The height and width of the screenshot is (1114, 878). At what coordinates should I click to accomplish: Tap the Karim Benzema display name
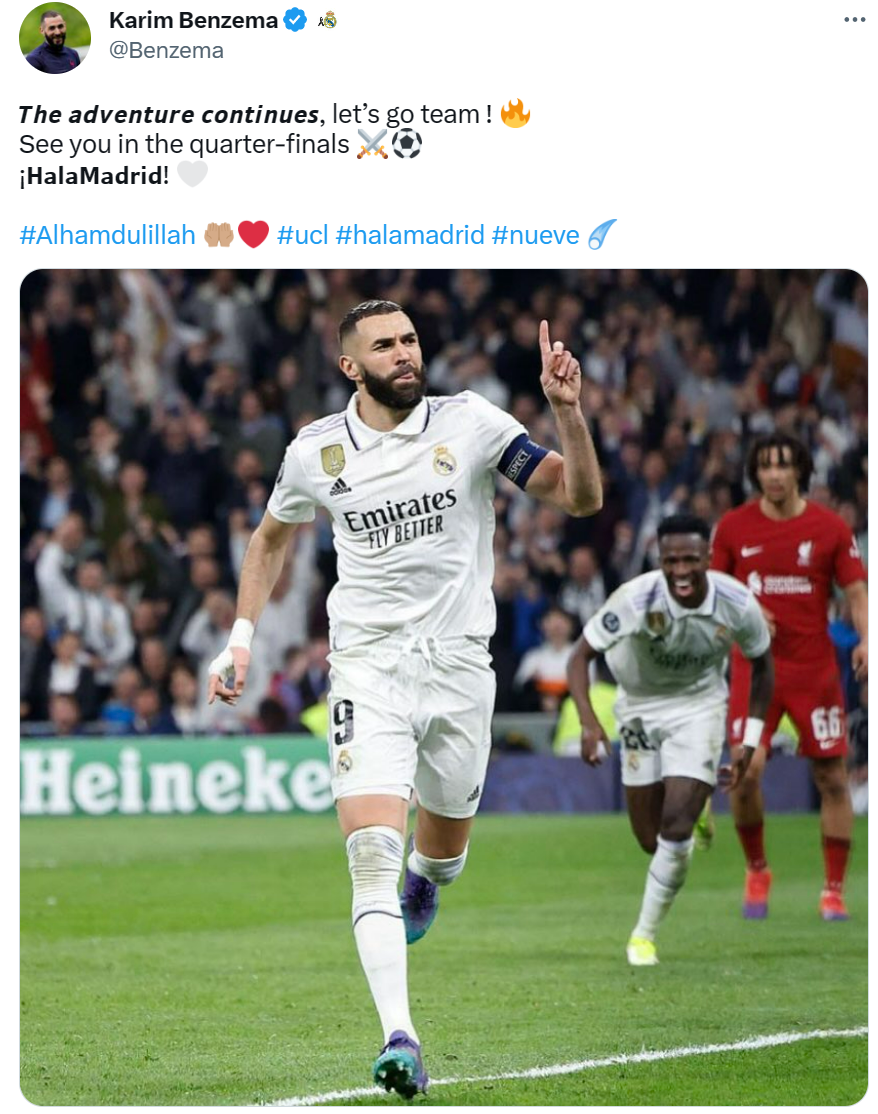pyautogui.click(x=192, y=20)
